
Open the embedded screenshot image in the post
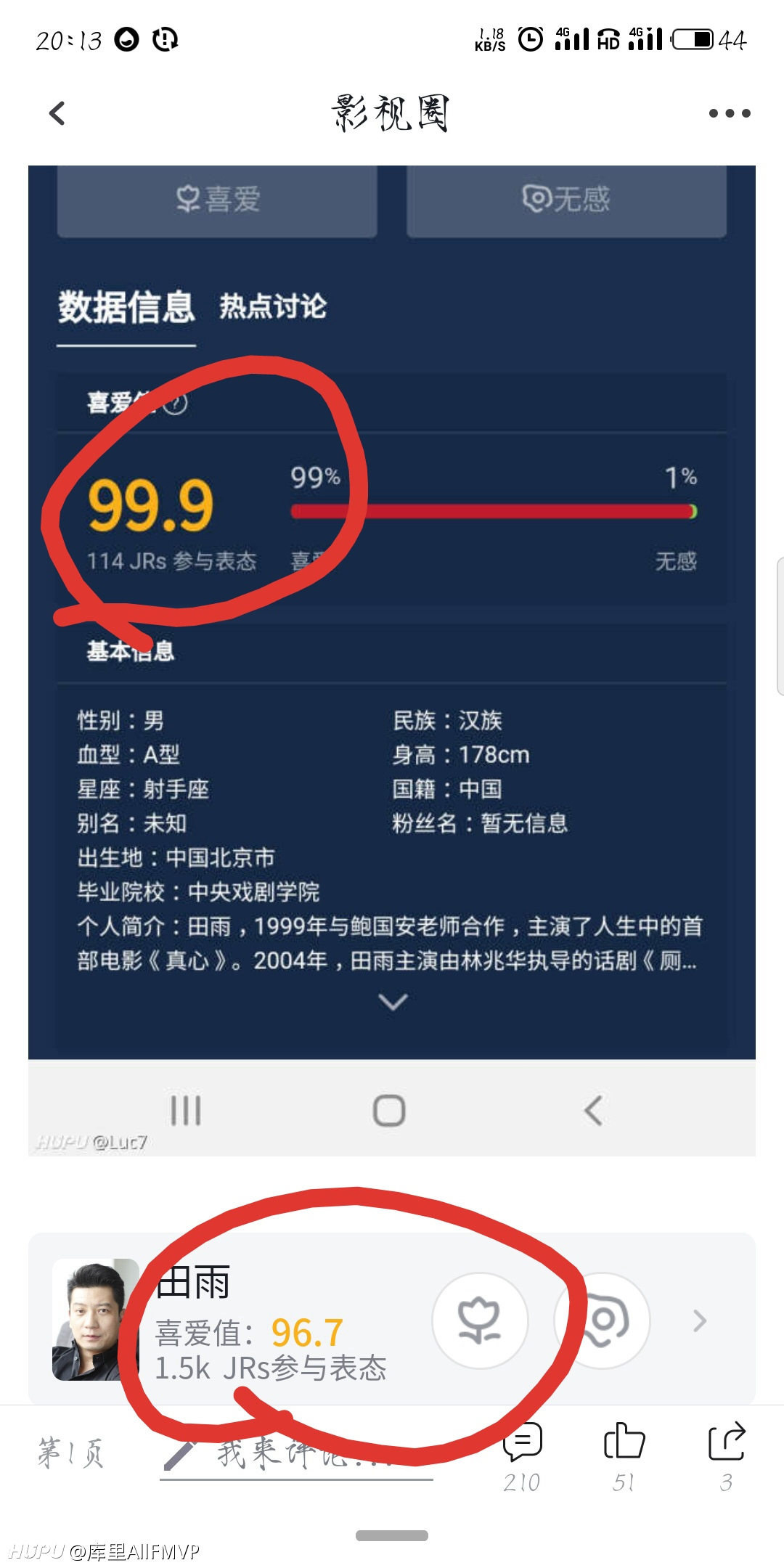[392, 660]
